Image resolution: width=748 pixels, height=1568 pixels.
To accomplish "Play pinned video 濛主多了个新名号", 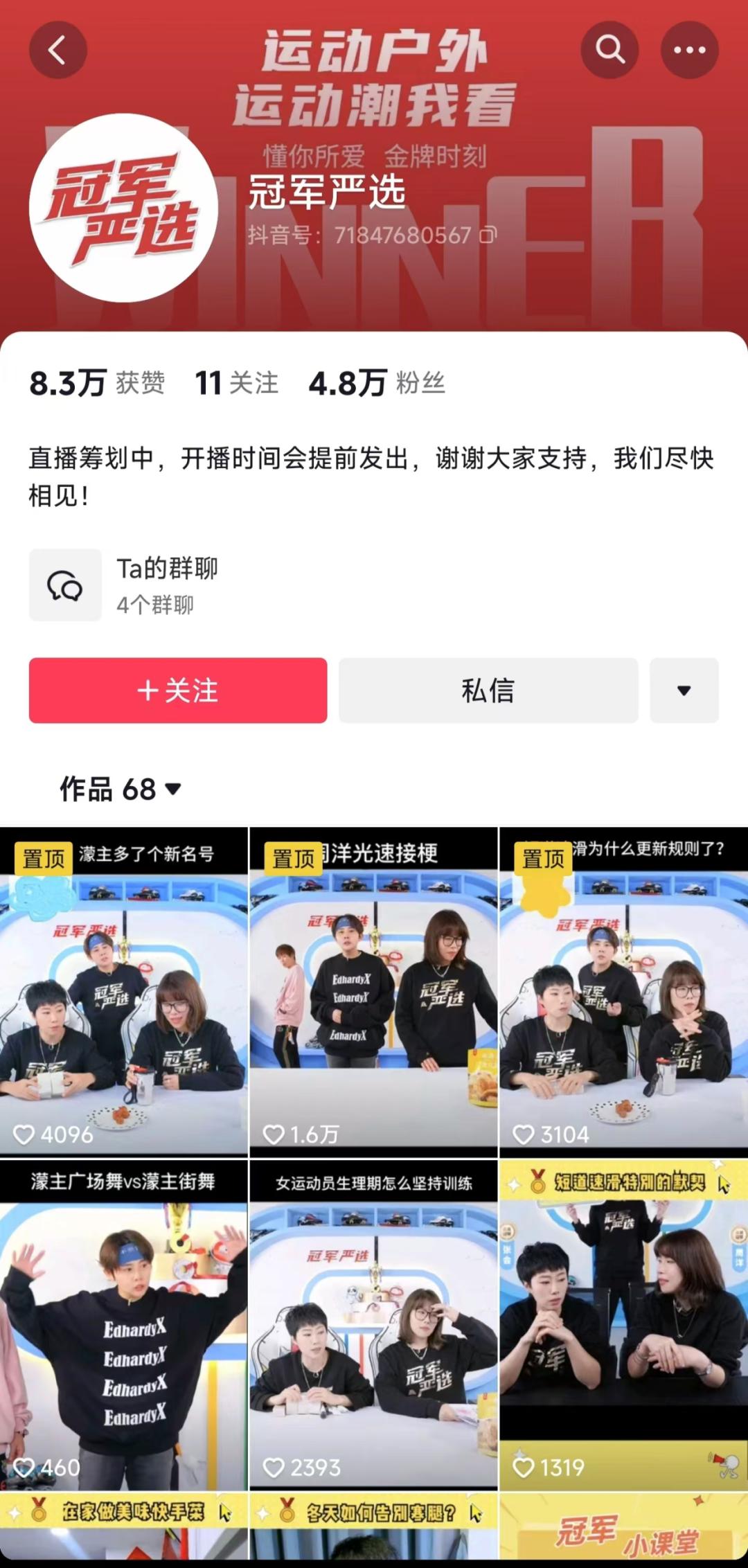I will click(123, 990).
